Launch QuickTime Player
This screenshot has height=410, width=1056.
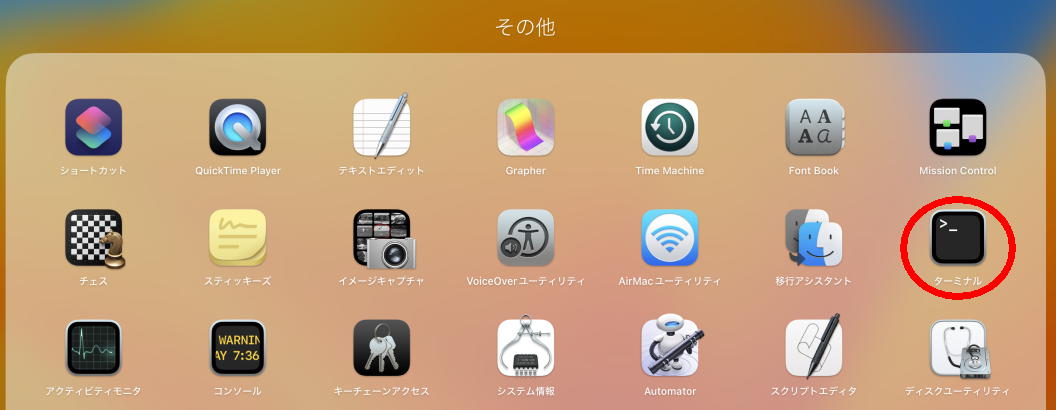pyautogui.click(x=238, y=128)
